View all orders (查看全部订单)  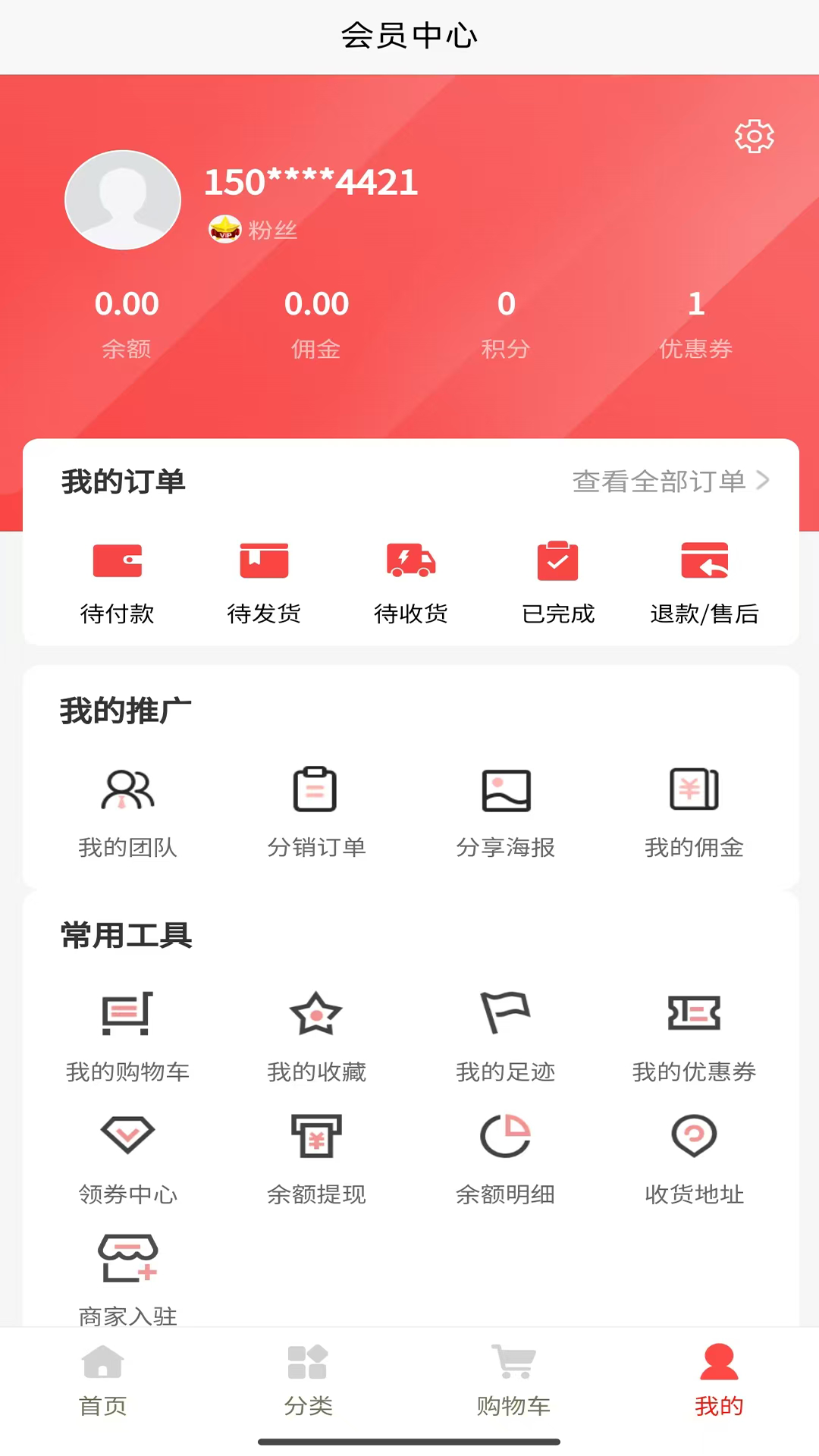[670, 481]
